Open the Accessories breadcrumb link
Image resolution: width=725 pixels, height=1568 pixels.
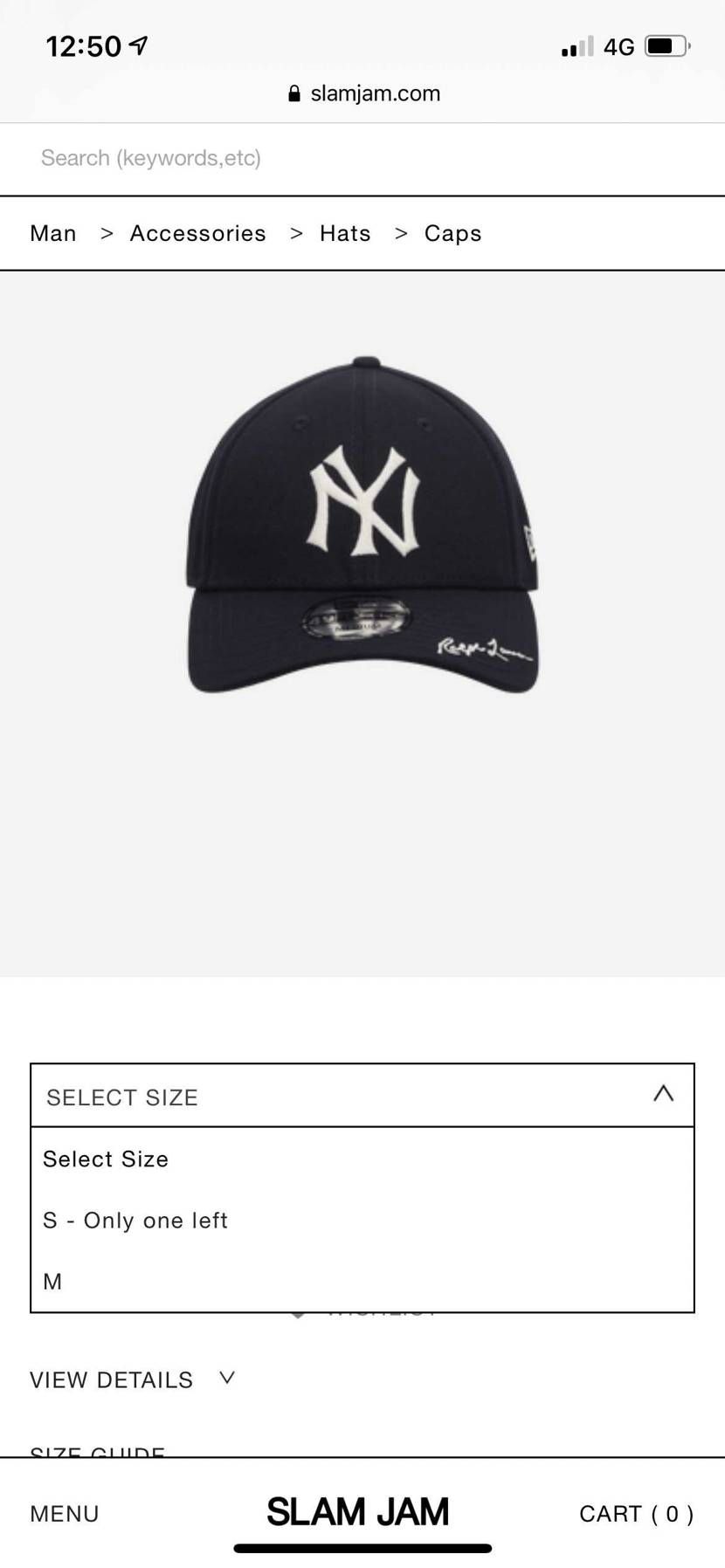pyautogui.click(x=197, y=233)
